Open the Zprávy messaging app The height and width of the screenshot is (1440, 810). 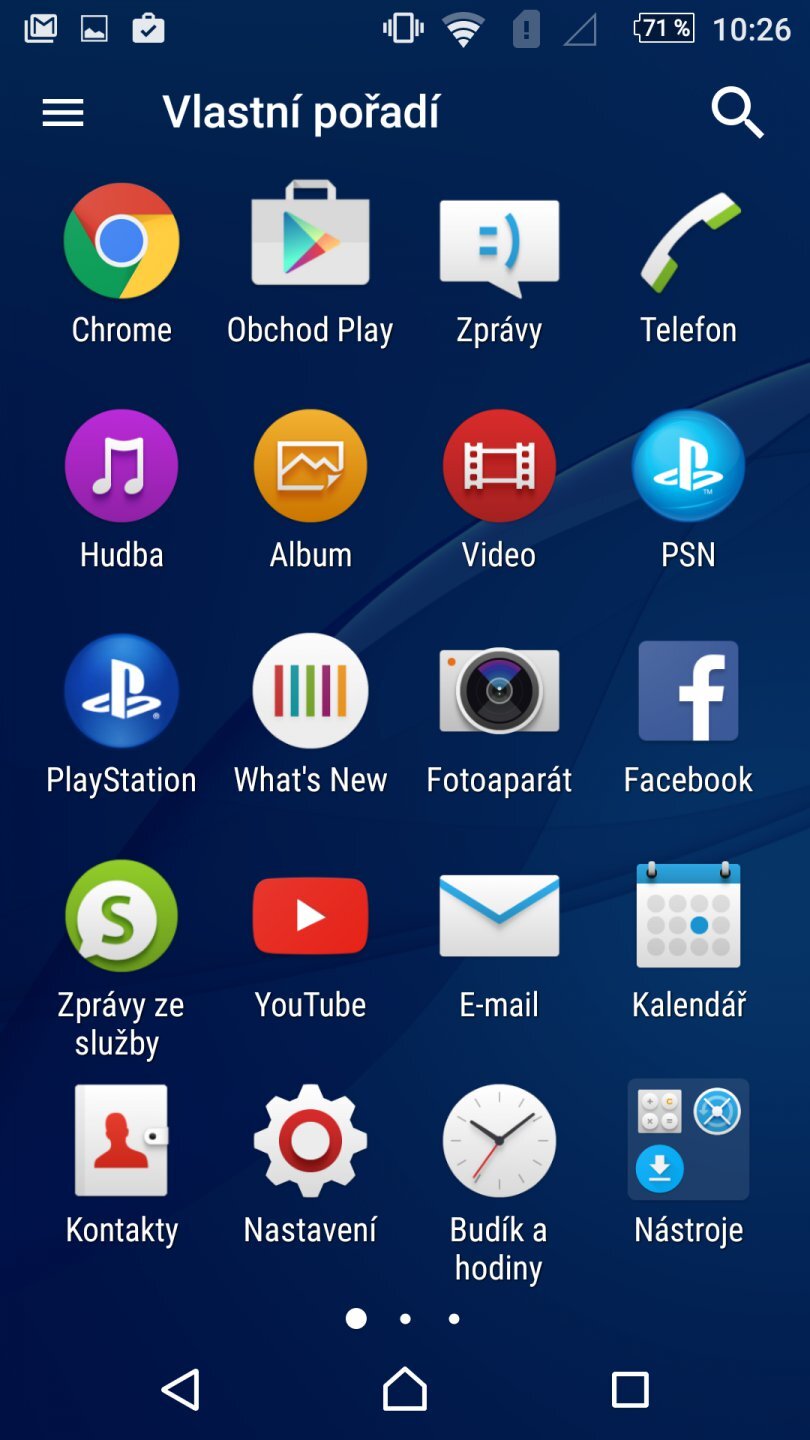498,240
